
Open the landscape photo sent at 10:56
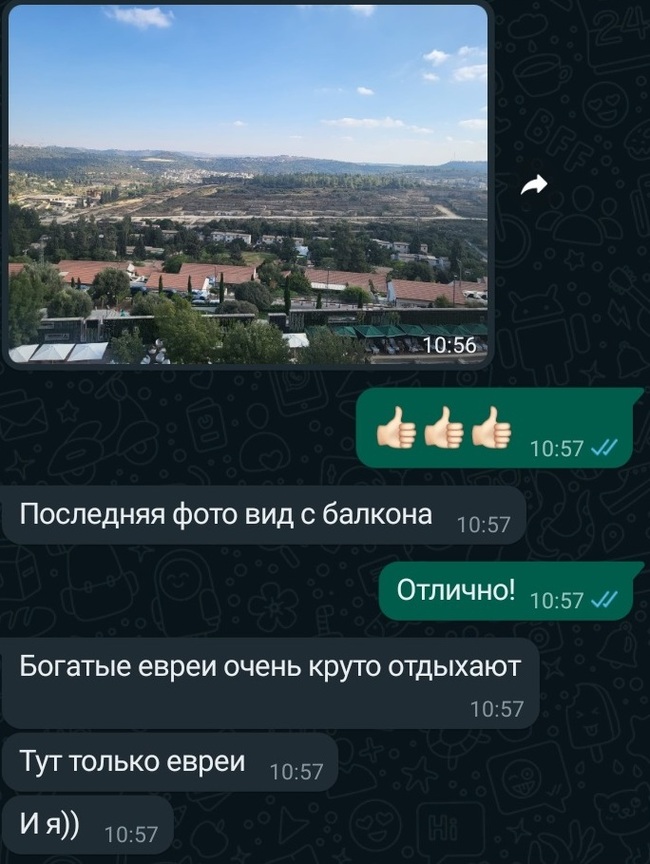click(248, 185)
